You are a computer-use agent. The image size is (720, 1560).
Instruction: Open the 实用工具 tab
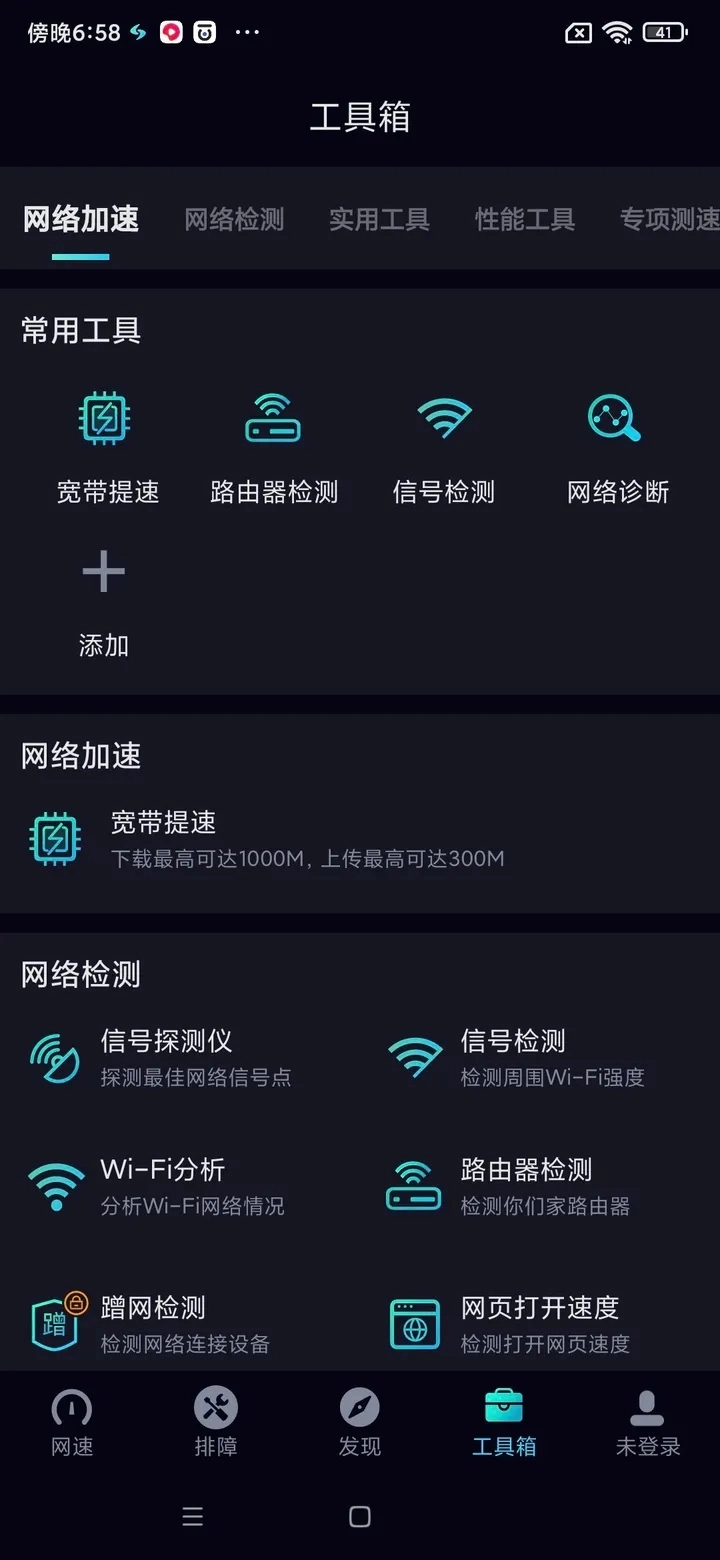380,220
